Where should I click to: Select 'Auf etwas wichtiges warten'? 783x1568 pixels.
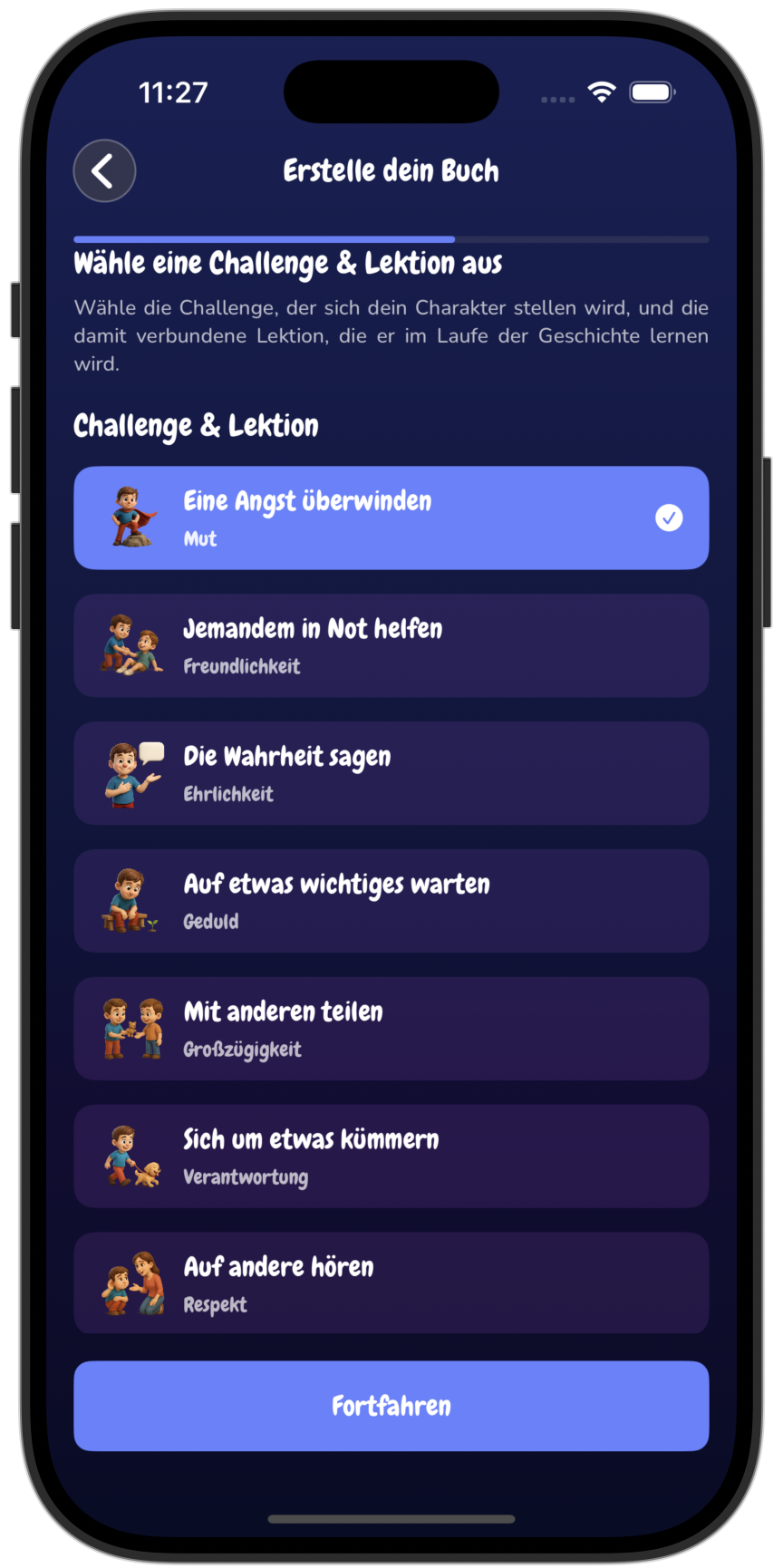(391, 901)
